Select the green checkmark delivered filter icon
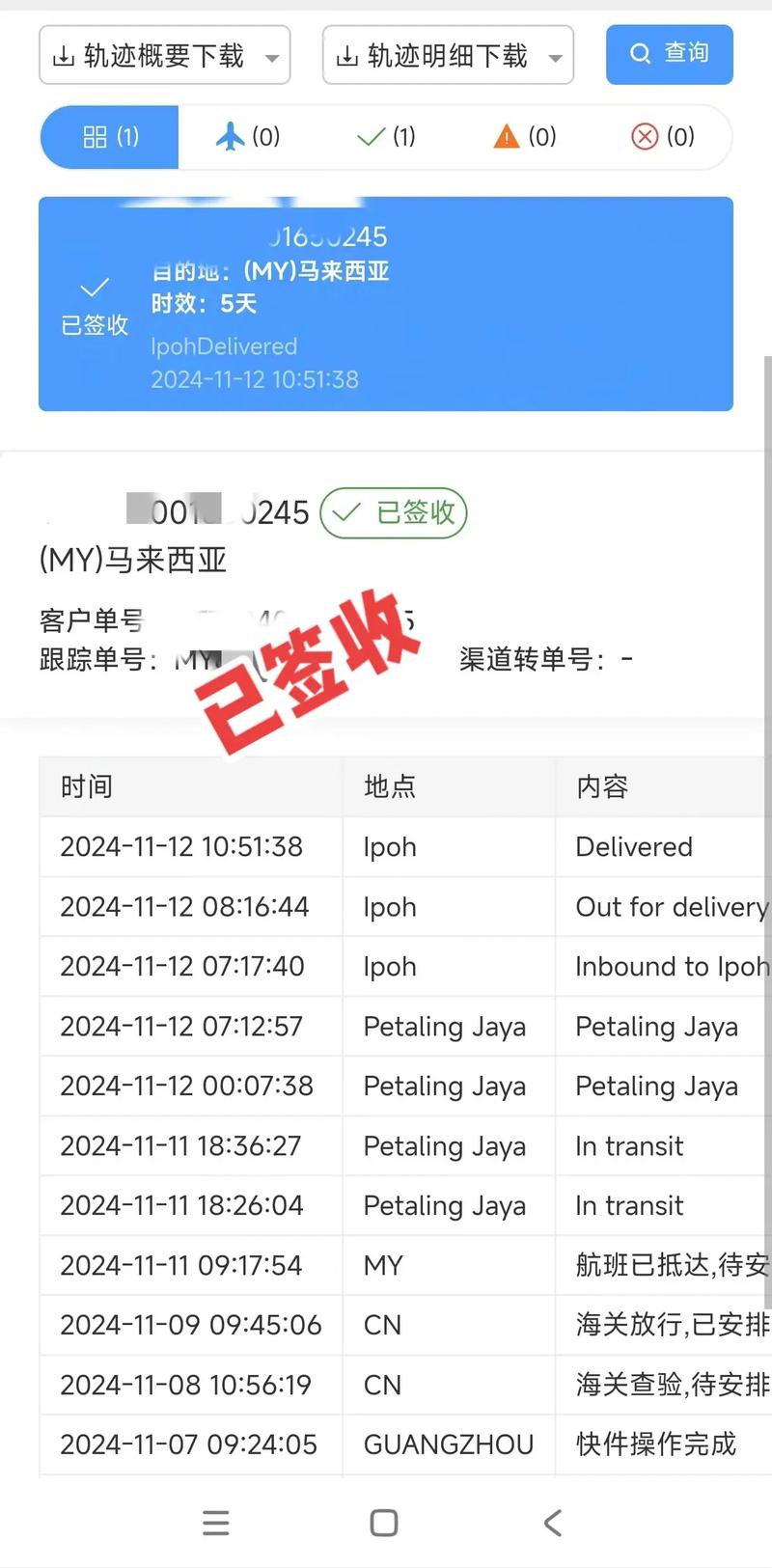Viewport: 772px width, 1568px height. coord(370,137)
